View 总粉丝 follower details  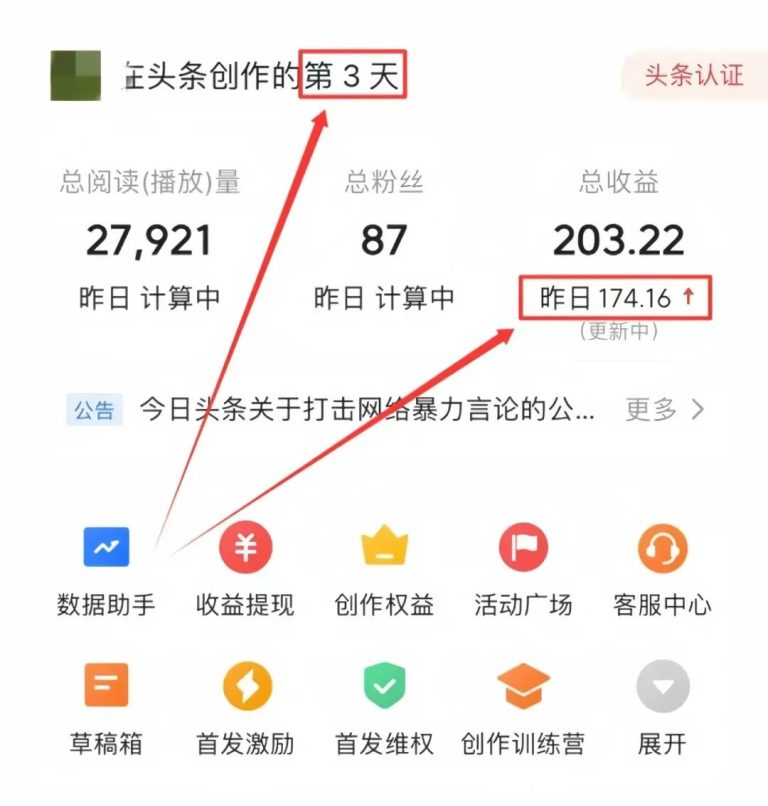pos(384,240)
